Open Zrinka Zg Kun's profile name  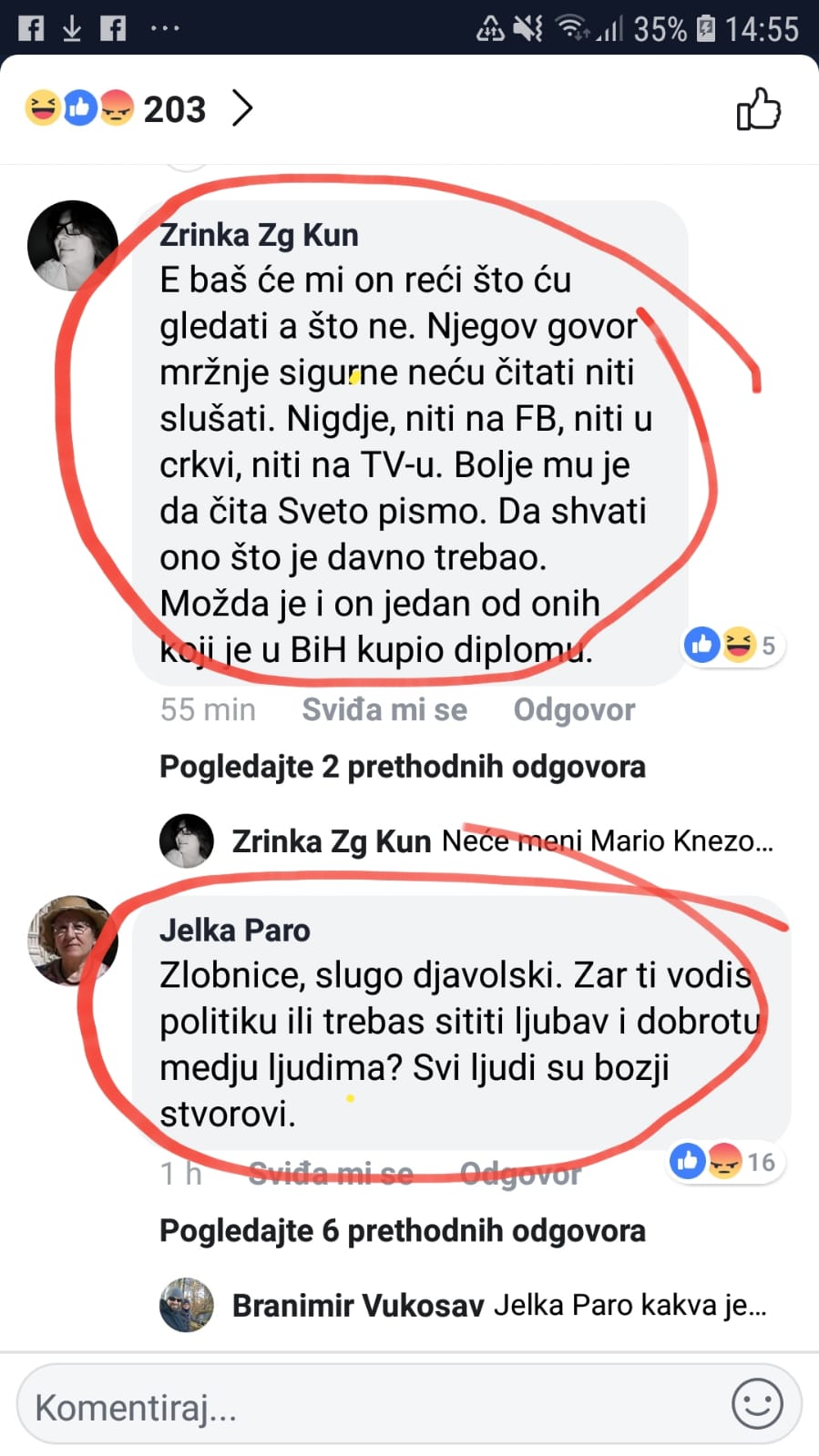(259, 235)
